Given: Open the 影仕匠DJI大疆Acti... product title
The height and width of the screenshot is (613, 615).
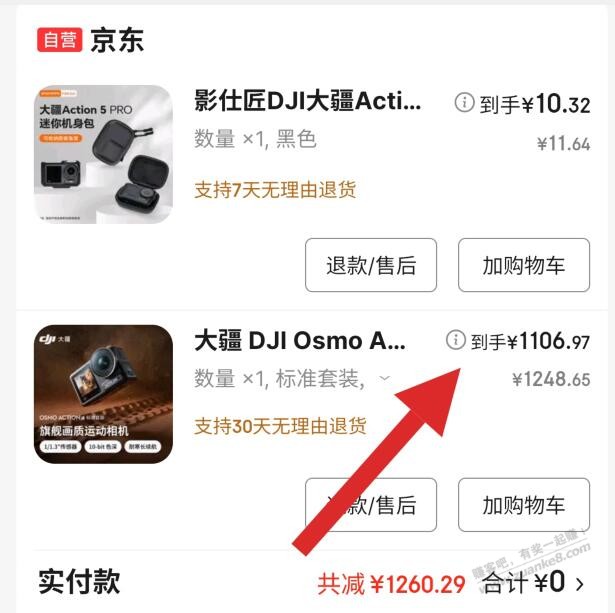Looking at the screenshot, I should tap(308, 101).
